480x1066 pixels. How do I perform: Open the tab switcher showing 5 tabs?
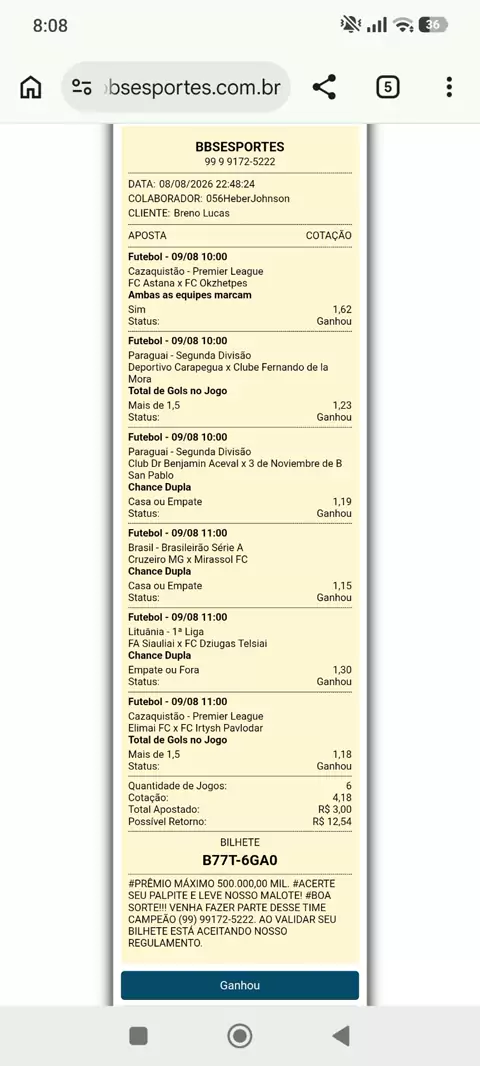tap(388, 87)
